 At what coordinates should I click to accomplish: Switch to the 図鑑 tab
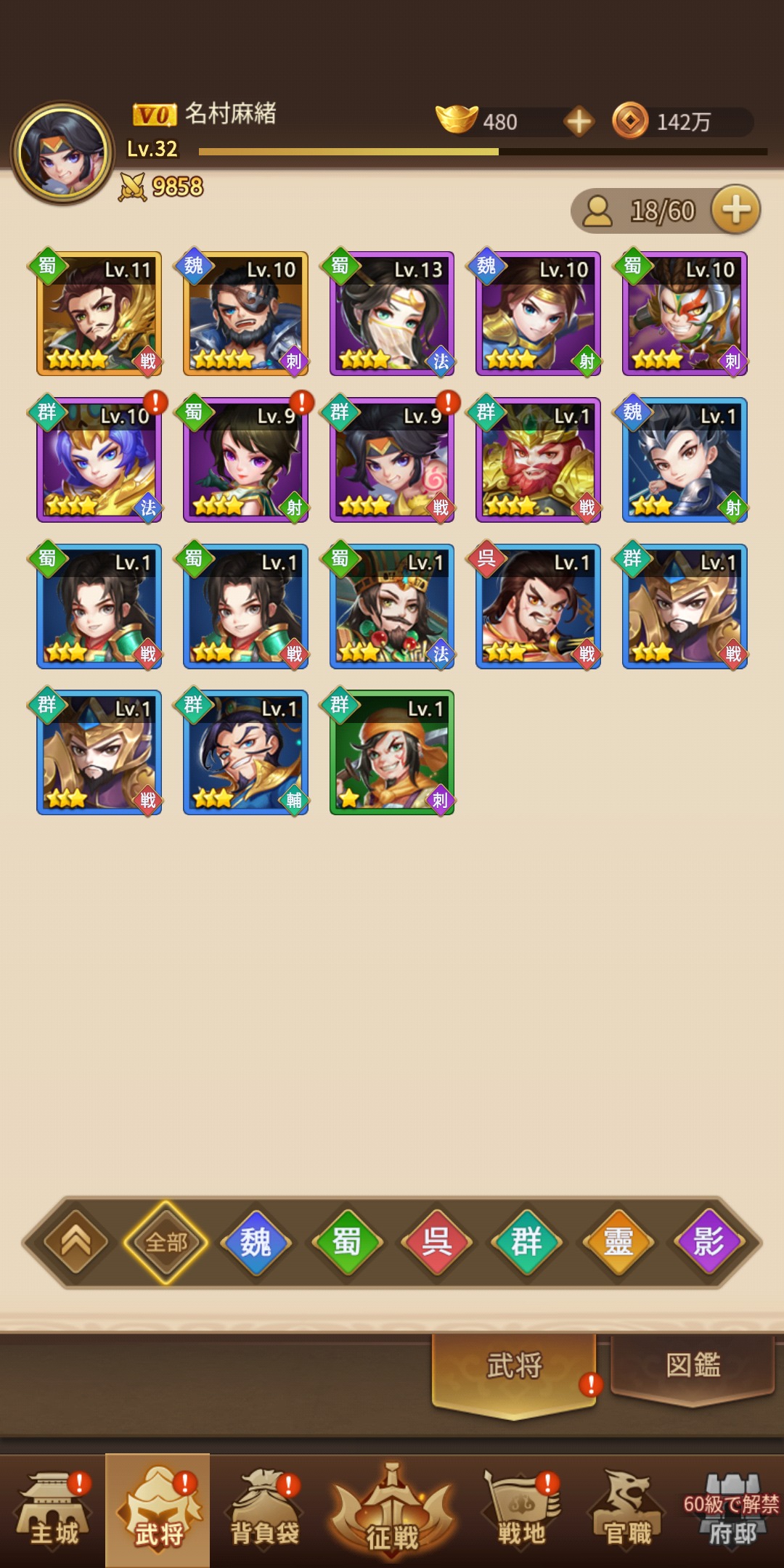tap(693, 1365)
